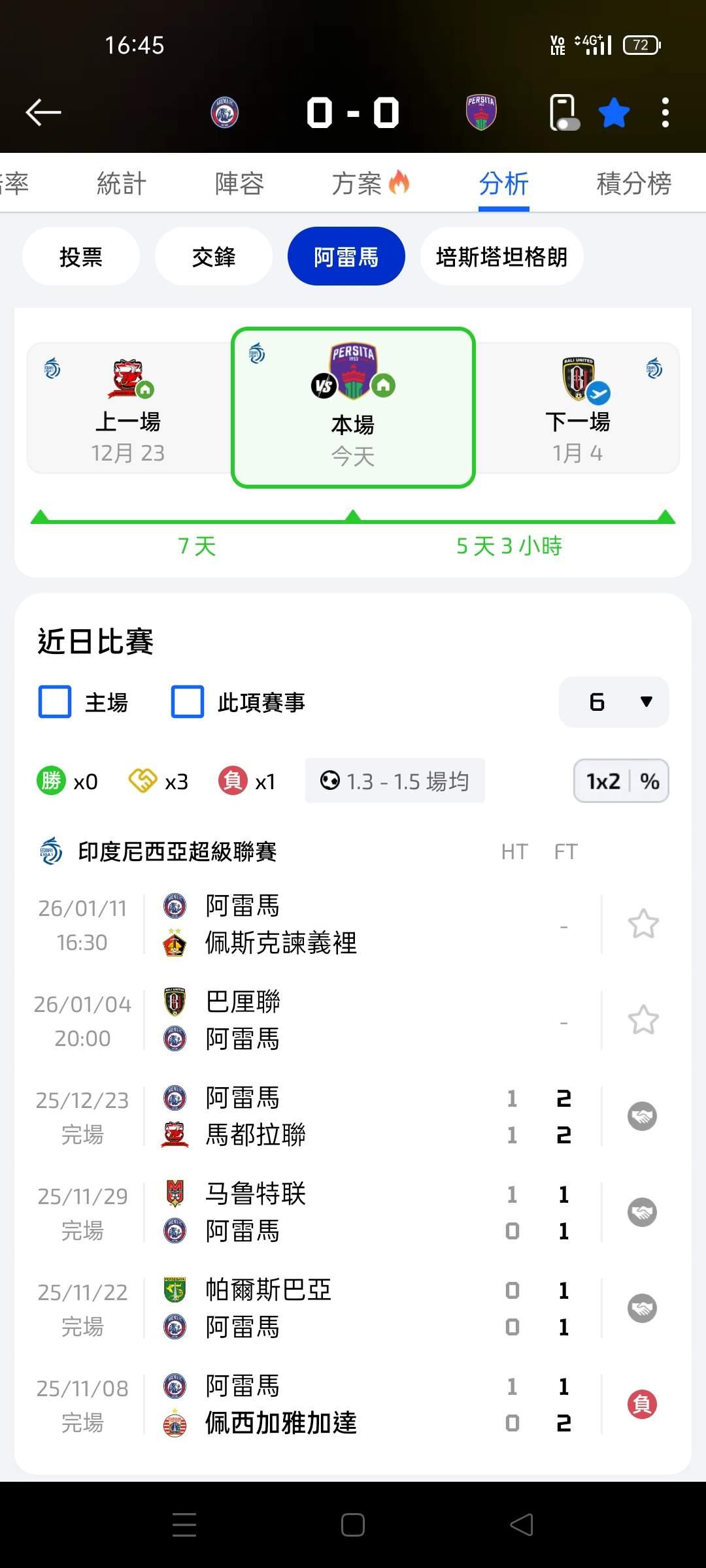Image resolution: width=706 pixels, height=1568 pixels.
Task: Toggle the phone notification switch icon
Action: click(564, 112)
